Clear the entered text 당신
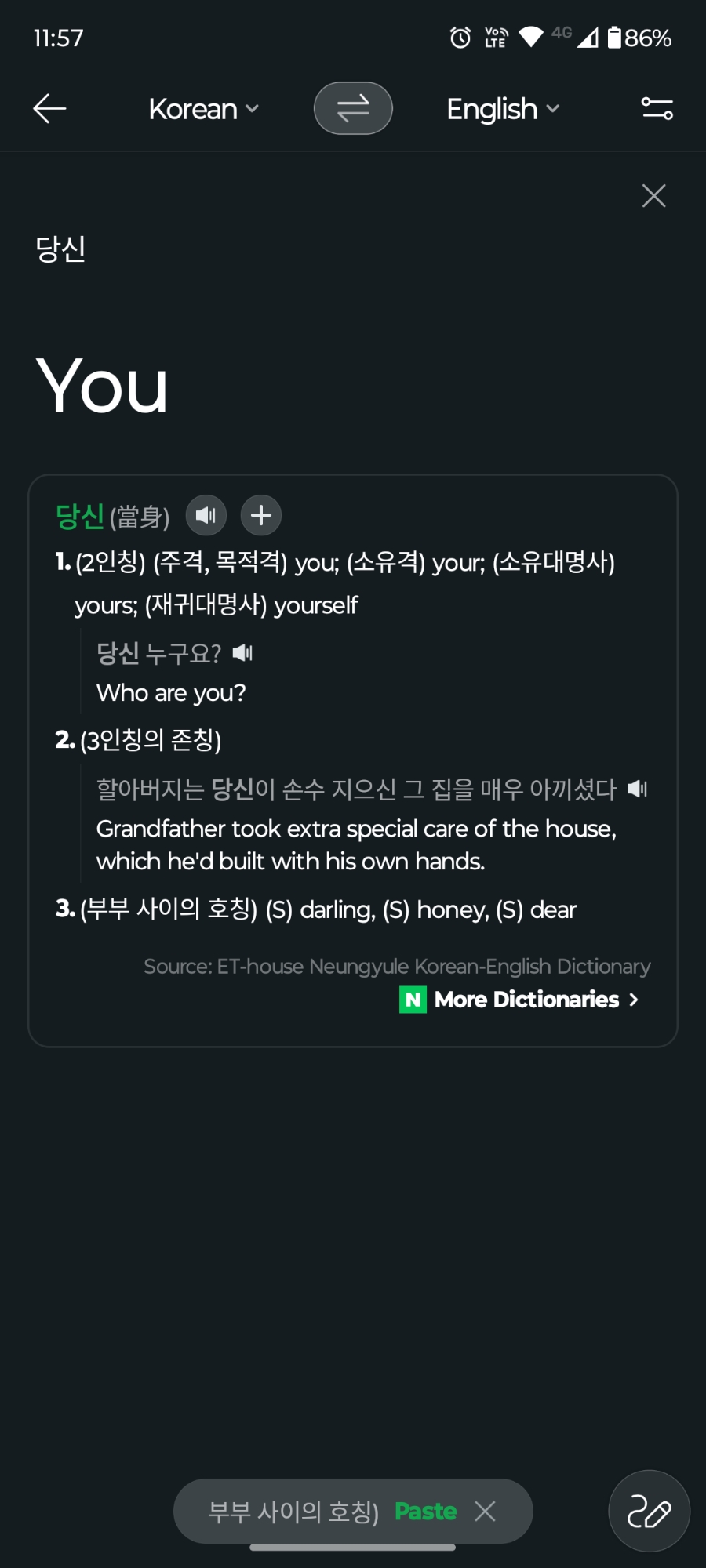Image resolution: width=706 pixels, height=1568 pixels. click(x=653, y=195)
